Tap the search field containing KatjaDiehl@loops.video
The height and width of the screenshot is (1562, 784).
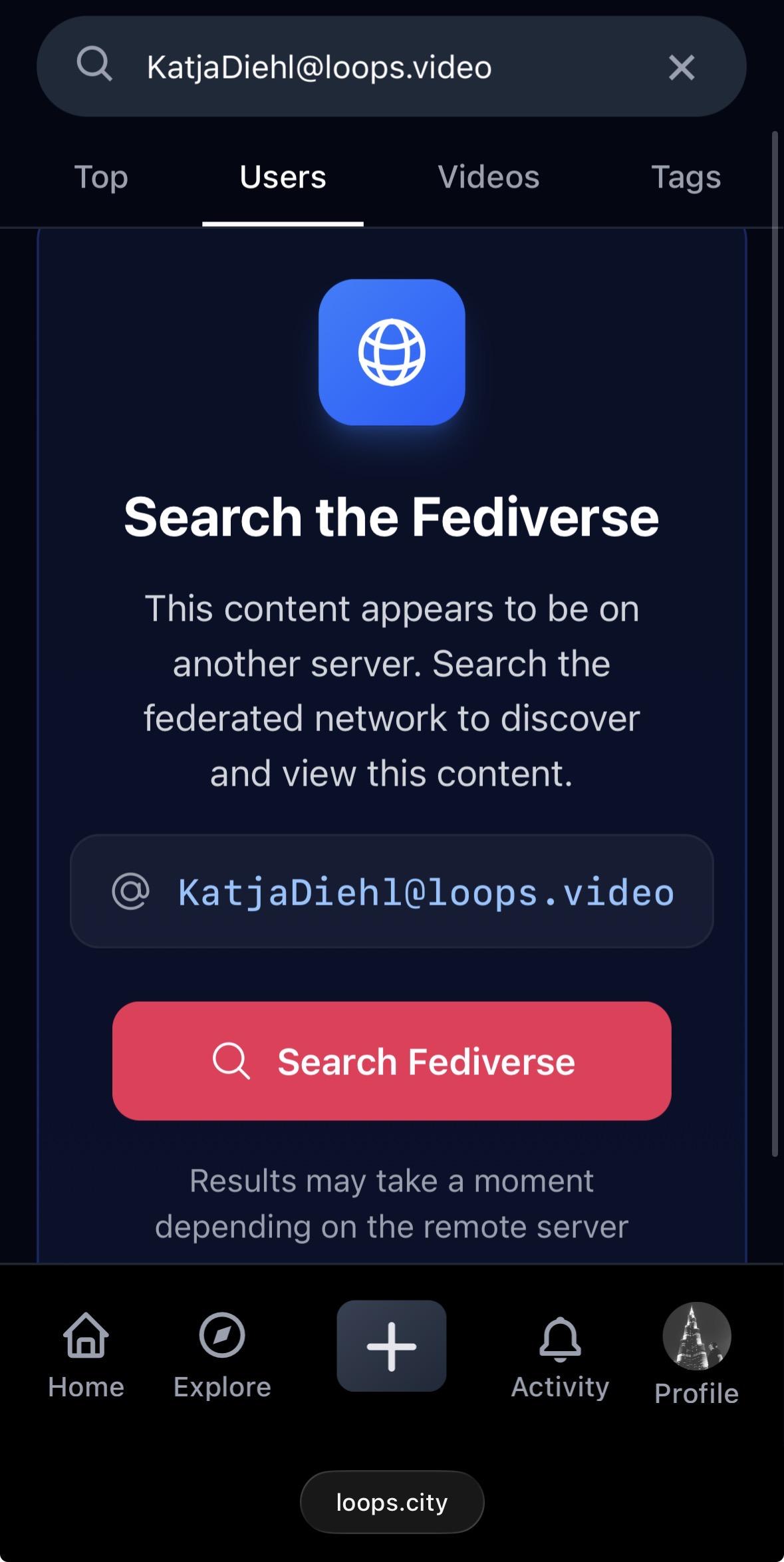pos(372,67)
